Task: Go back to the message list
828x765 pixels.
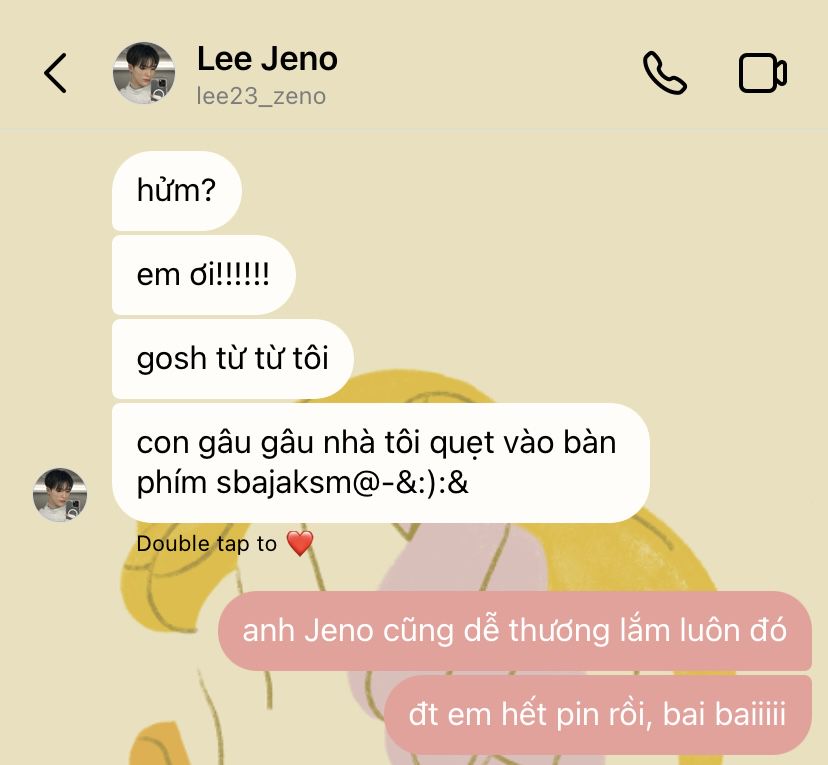Action: coord(55,74)
